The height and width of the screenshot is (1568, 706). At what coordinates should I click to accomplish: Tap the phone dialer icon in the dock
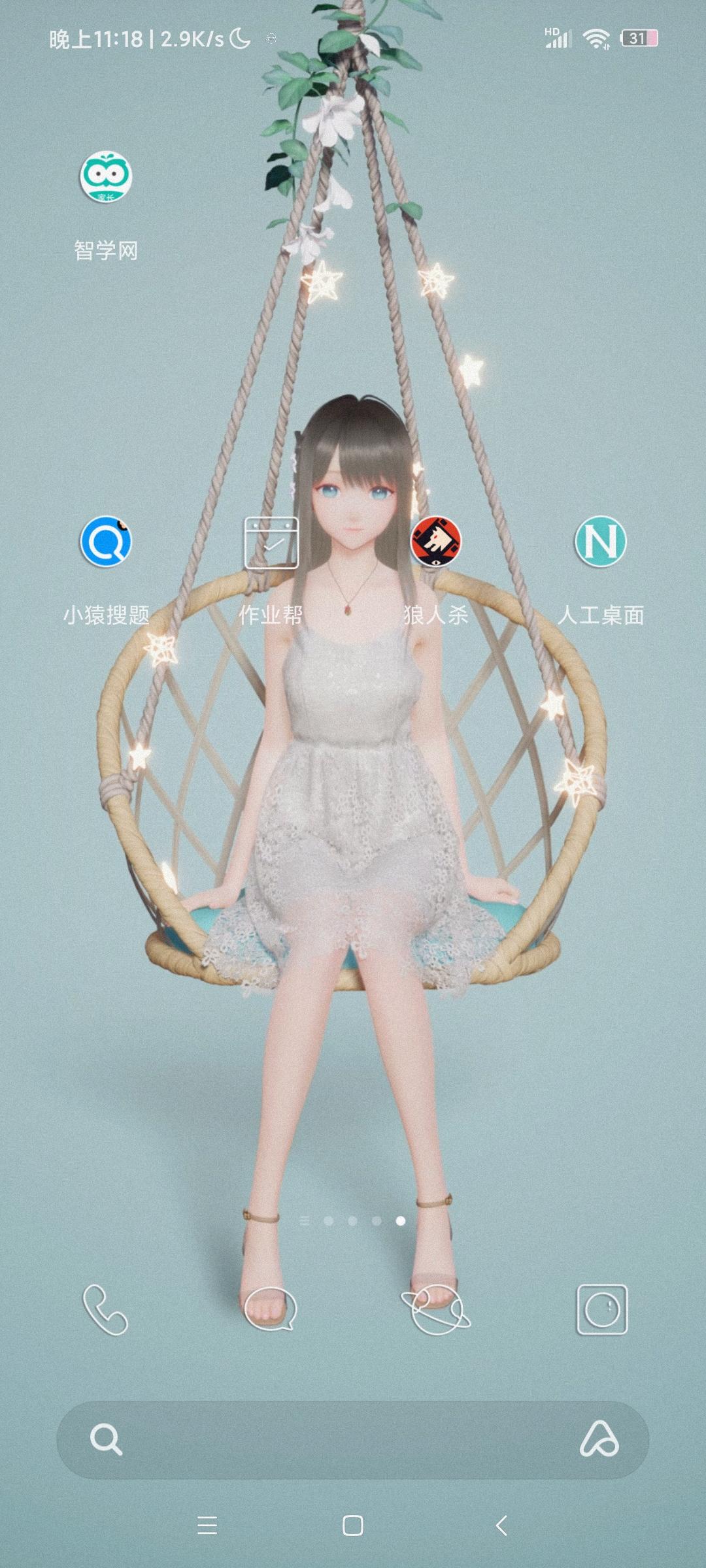[x=106, y=1310]
